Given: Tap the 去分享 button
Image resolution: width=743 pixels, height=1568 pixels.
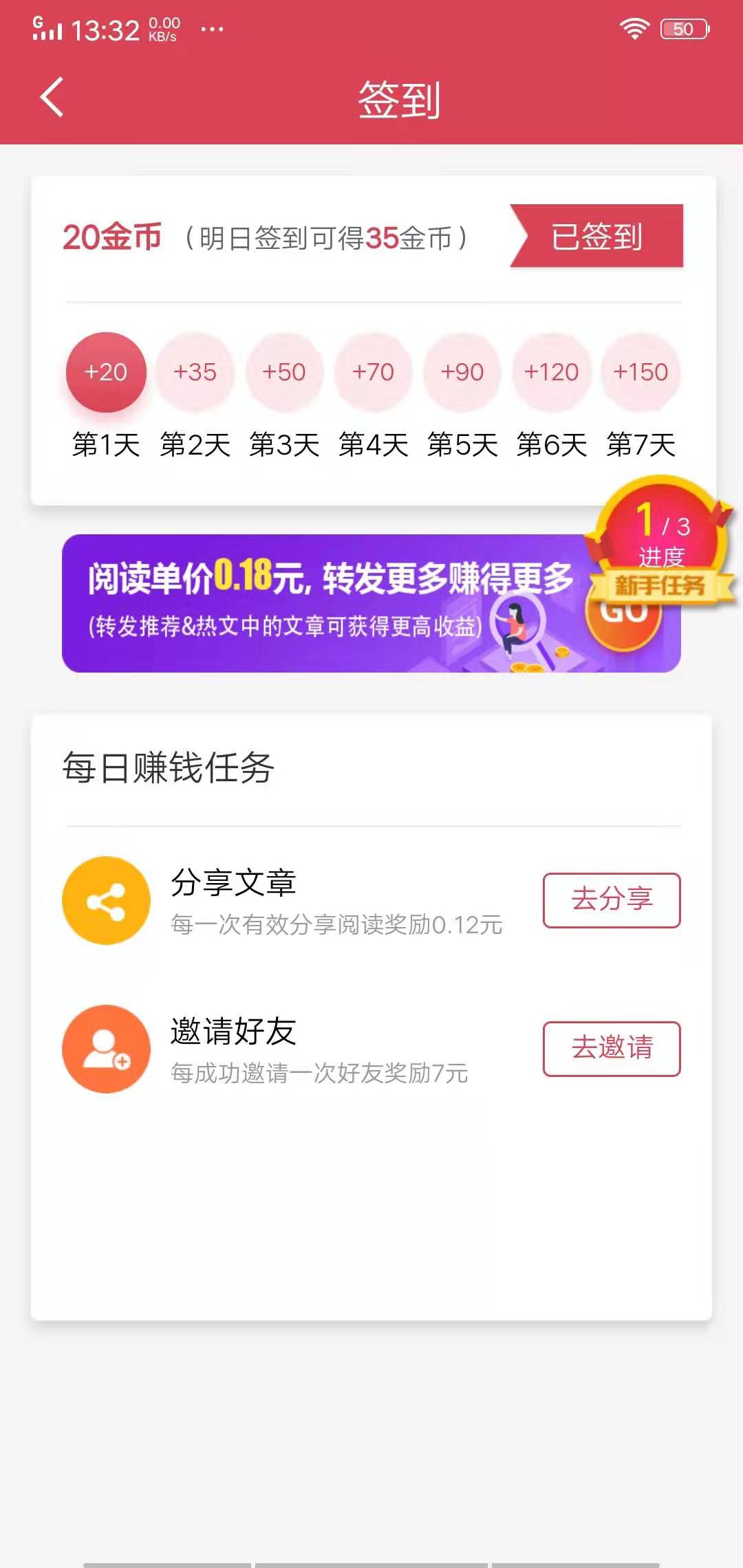Looking at the screenshot, I should point(612,900).
